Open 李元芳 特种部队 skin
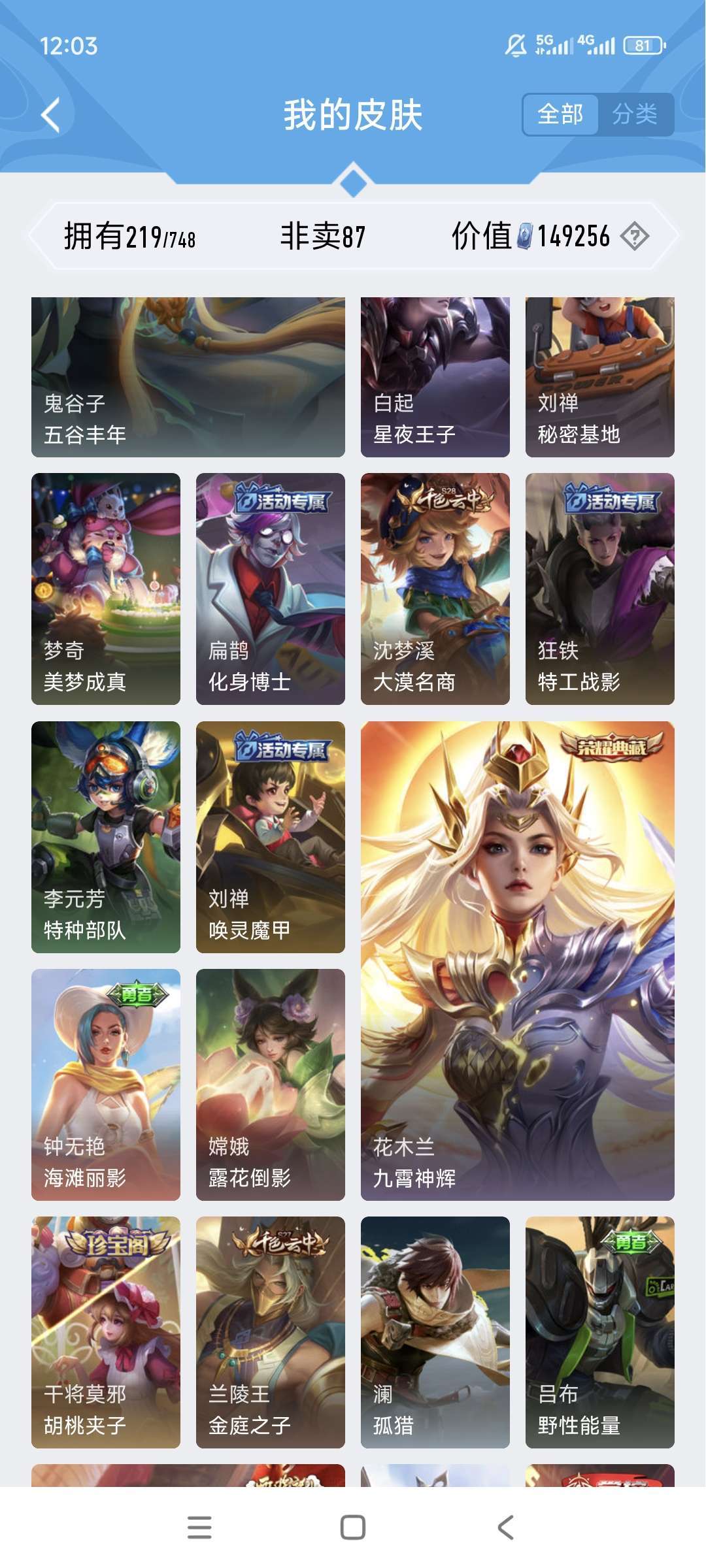Screen dimensions: 706x1568 (106, 837)
